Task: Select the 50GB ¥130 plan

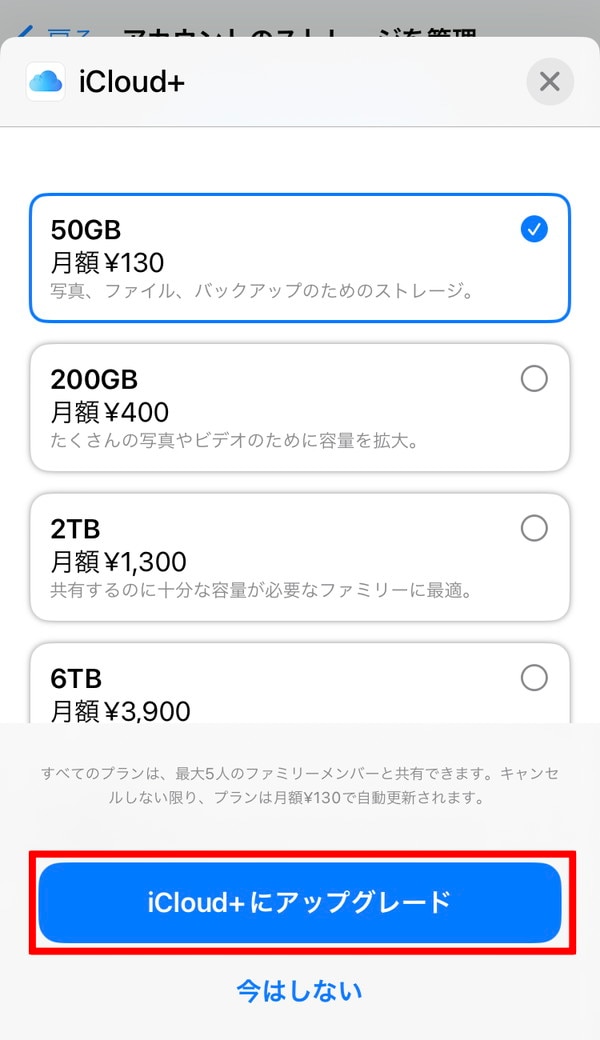Action: point(300,258)
